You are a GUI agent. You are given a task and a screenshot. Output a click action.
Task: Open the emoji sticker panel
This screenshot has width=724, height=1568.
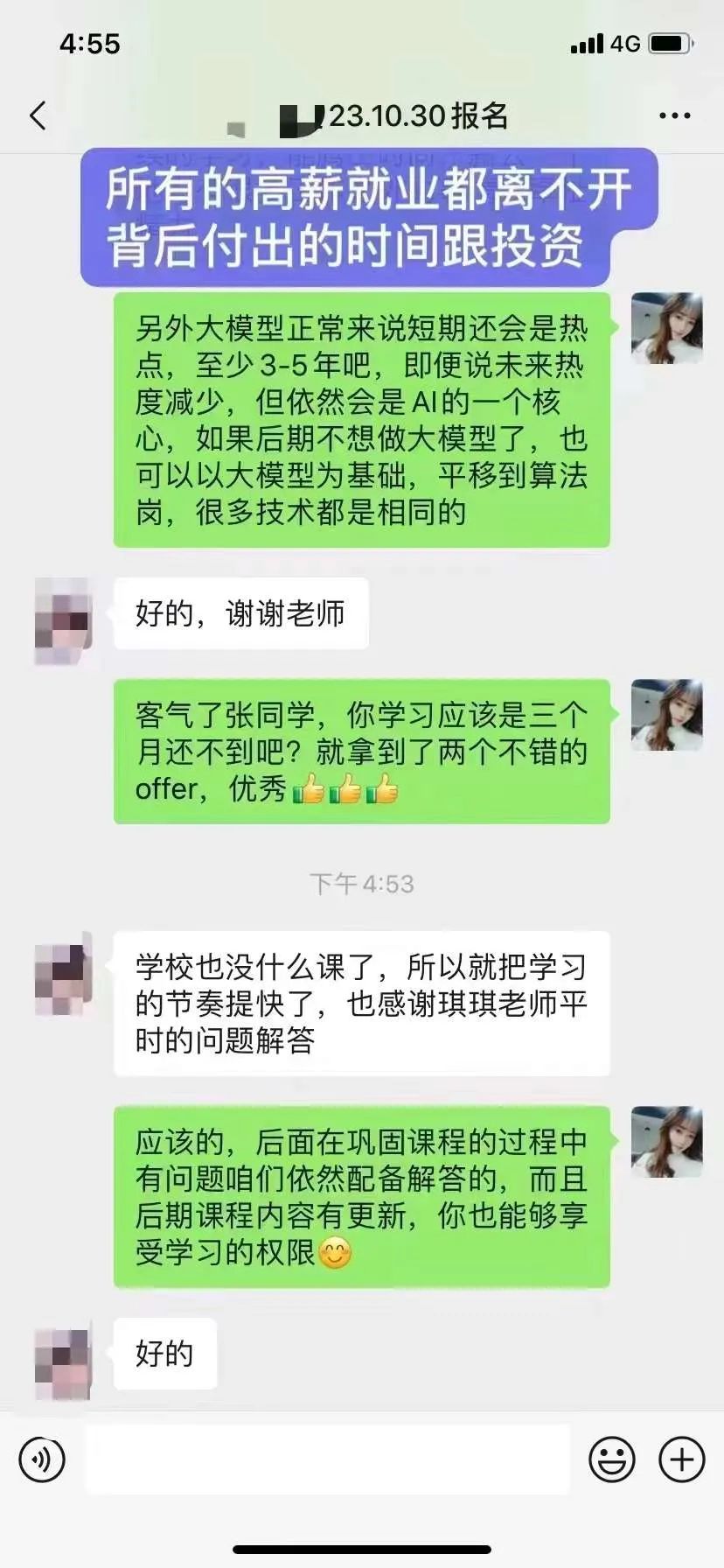click(x=611, y=1459)
